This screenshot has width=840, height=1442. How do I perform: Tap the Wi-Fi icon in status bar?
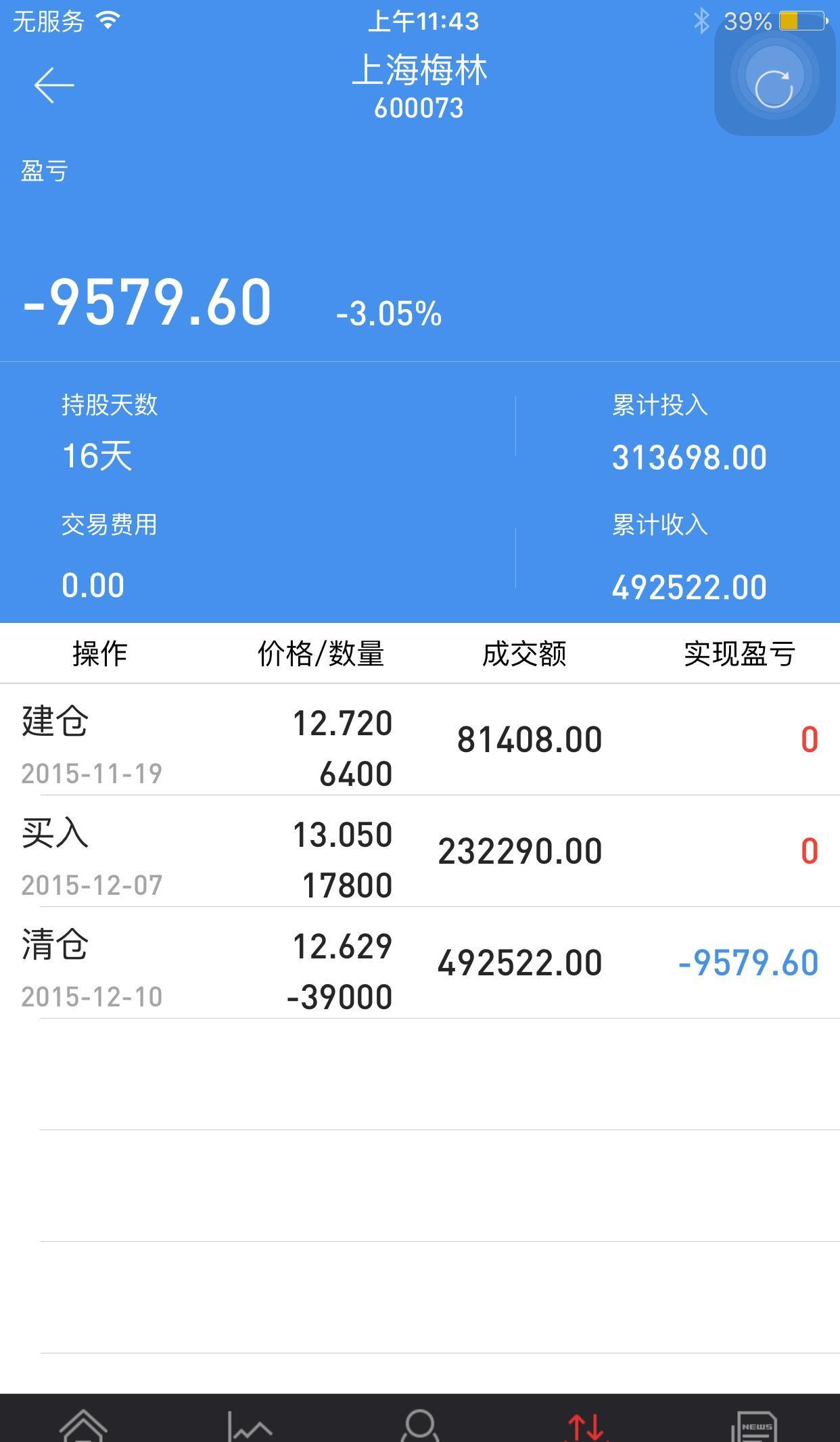pos(108,20)
